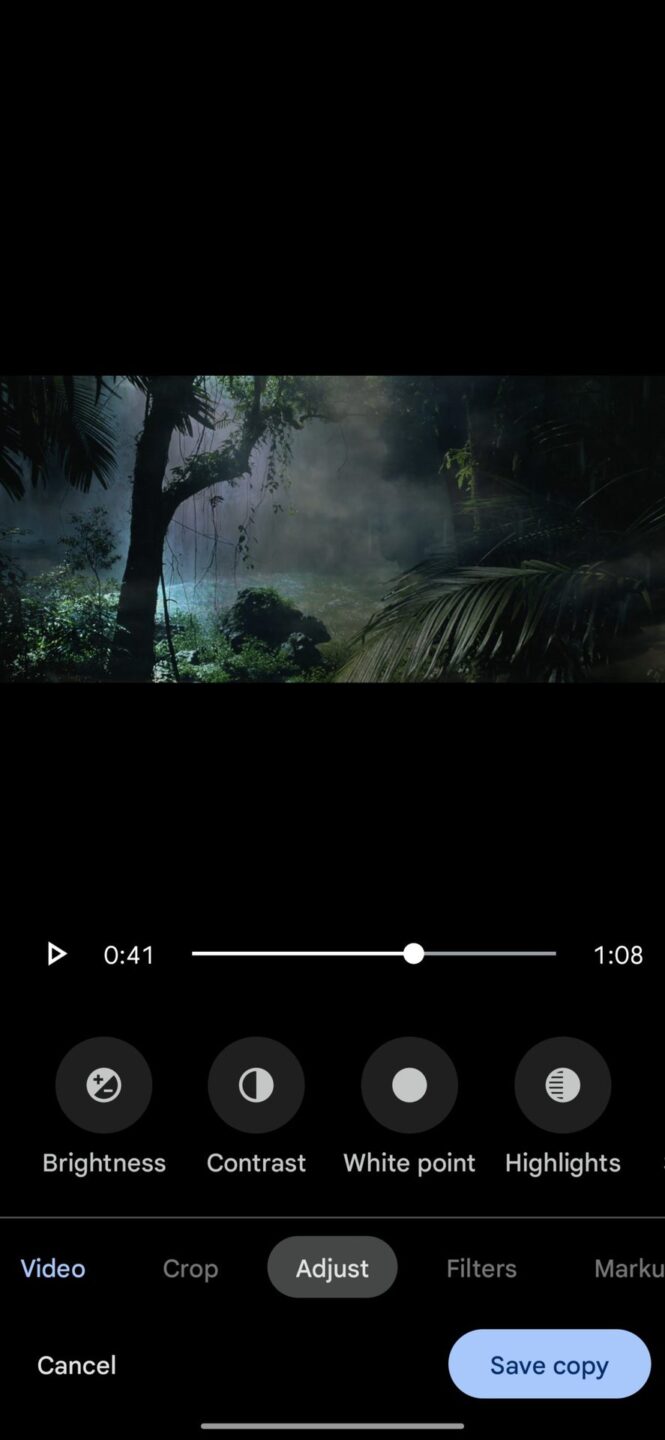Save a copy of the video

click(x=549, y=1365)
